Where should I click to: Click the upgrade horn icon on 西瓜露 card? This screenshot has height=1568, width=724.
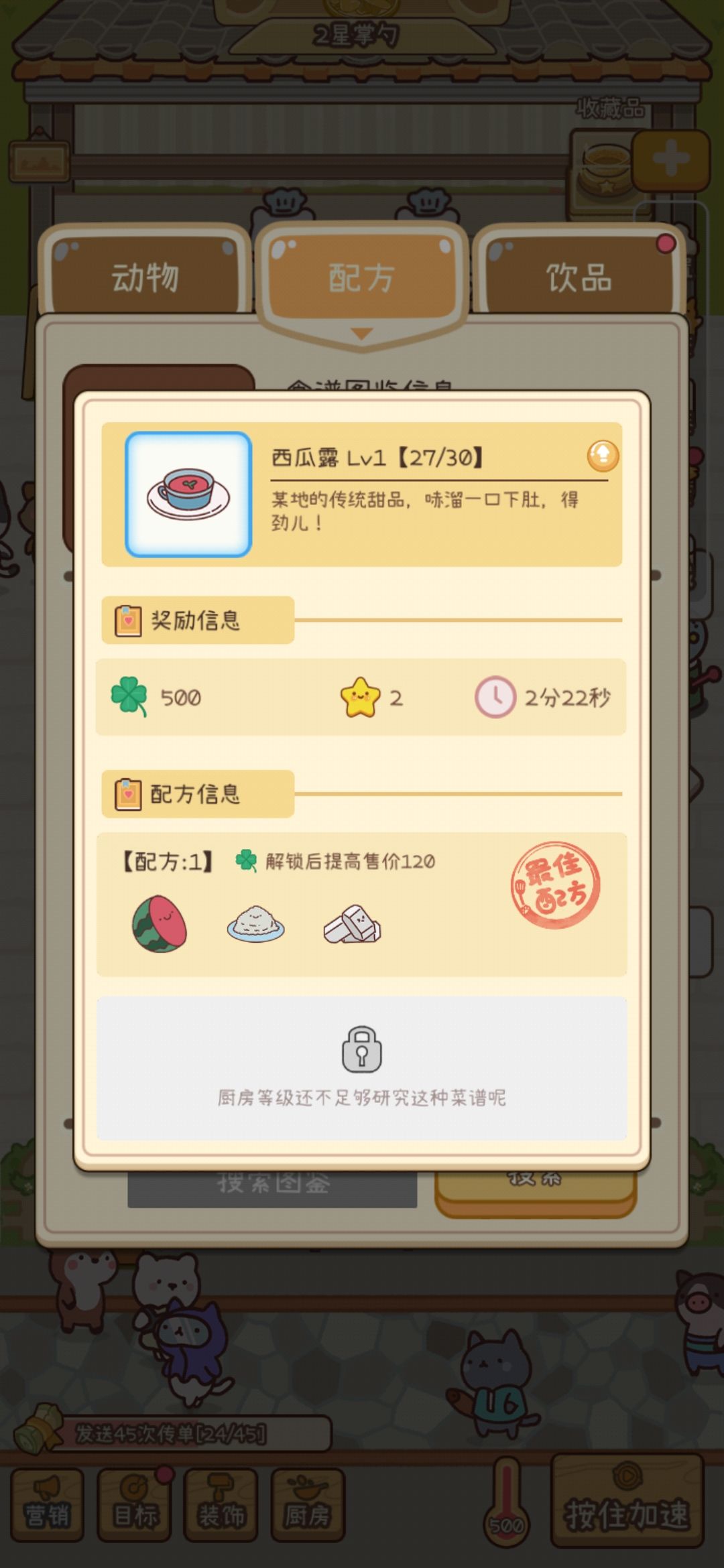[603, 456]
